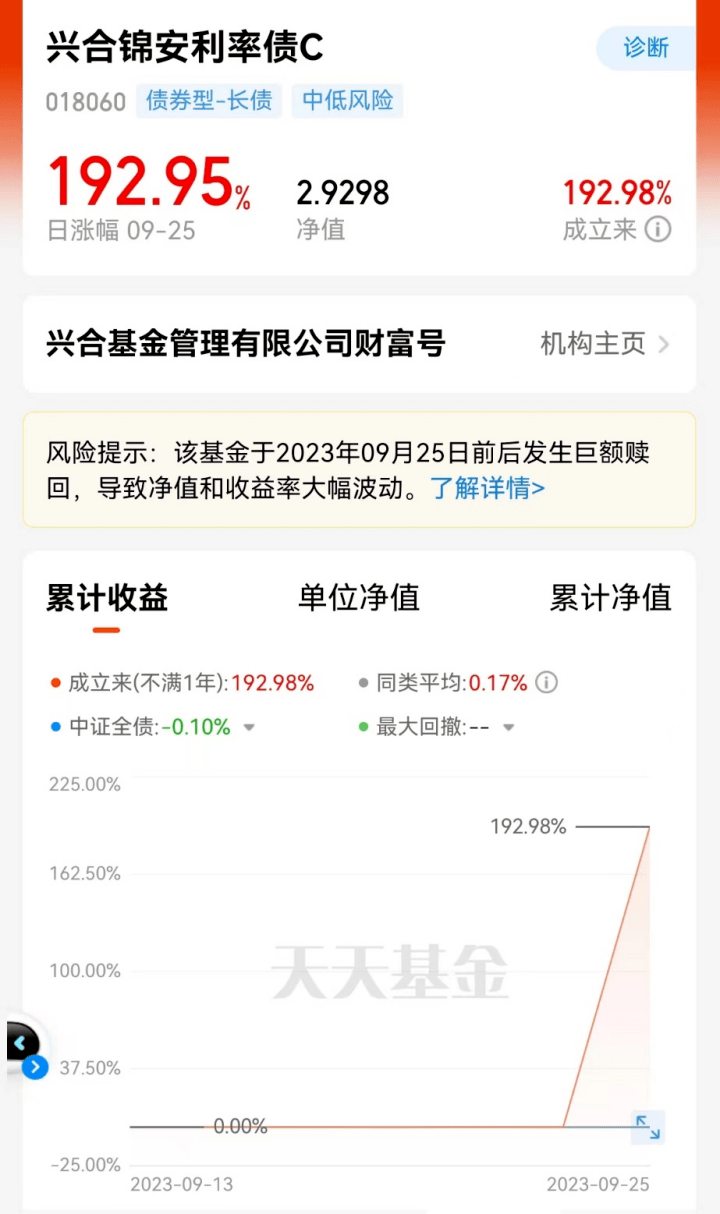Screen dimensions: 720x1214
Task: Tap the info icon next to 成立来
Action: point(658,229)
